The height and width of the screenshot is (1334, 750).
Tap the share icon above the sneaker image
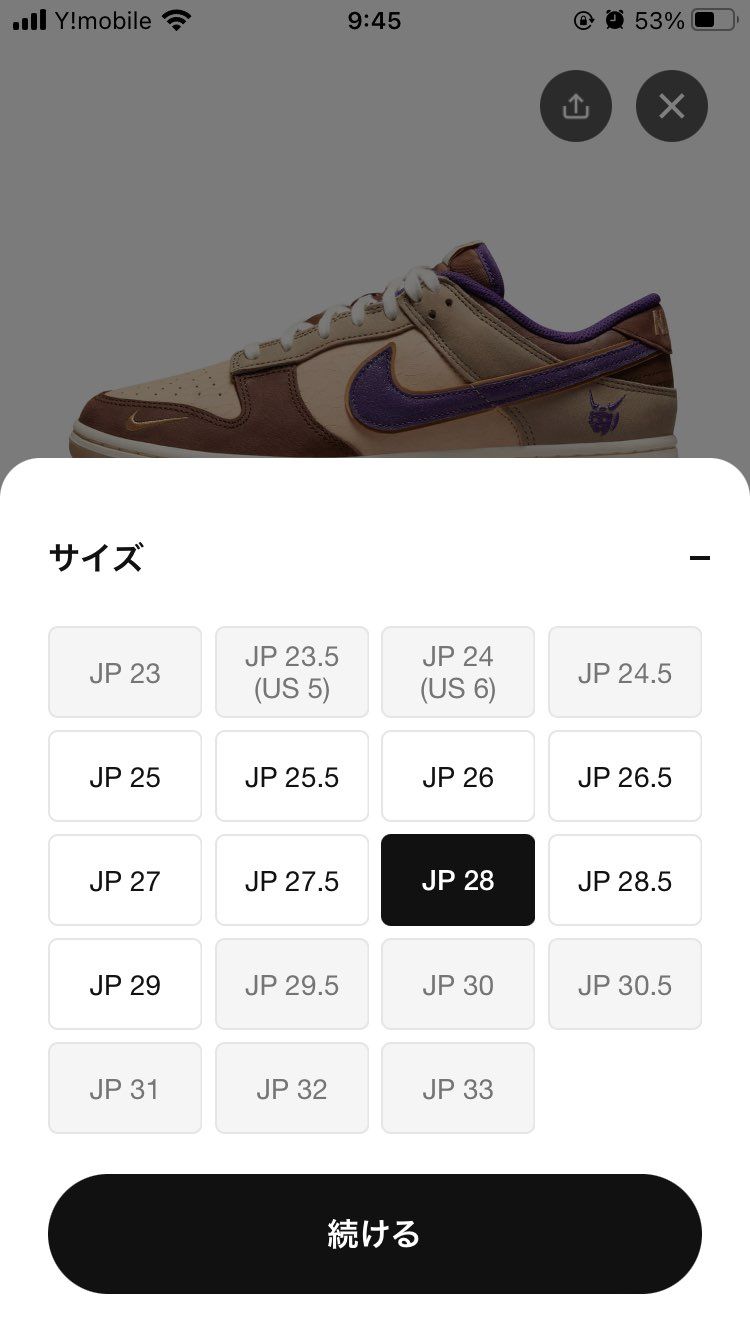click(x=575, y=105)
